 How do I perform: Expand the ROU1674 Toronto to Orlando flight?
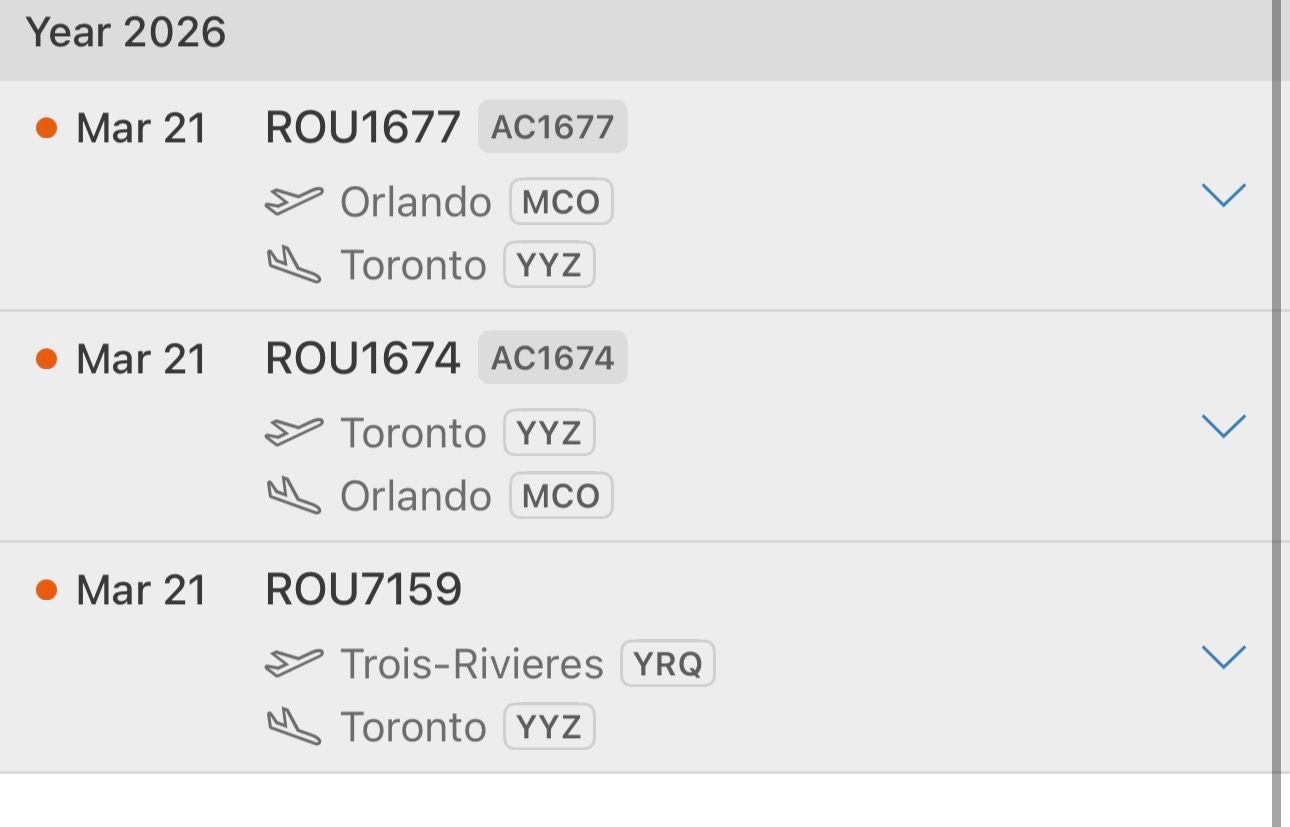pos(1223,426)
